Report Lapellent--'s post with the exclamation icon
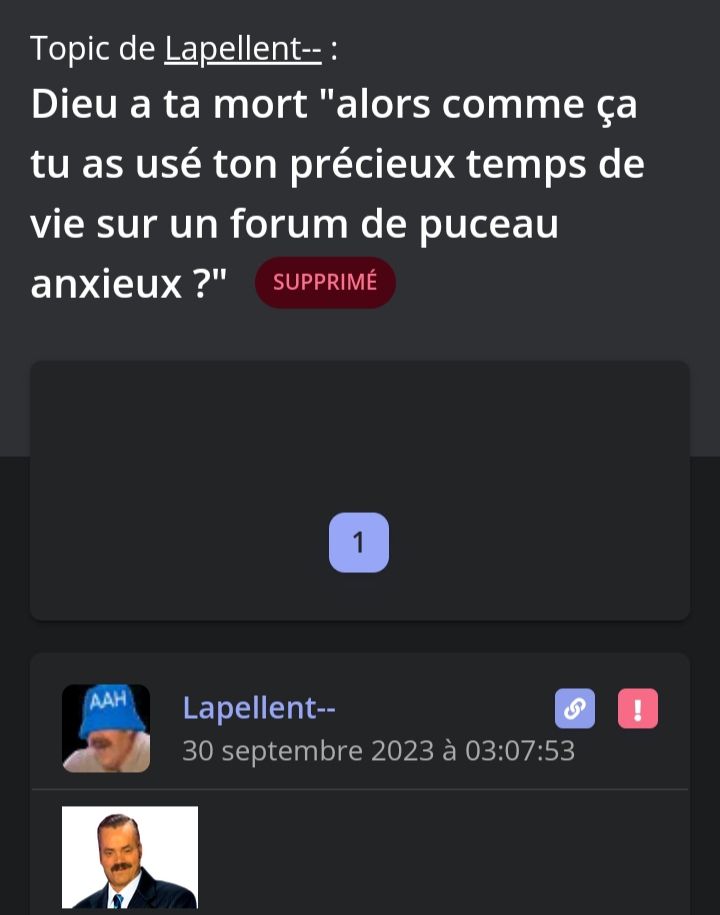720x915 pixels. point(638,709)
